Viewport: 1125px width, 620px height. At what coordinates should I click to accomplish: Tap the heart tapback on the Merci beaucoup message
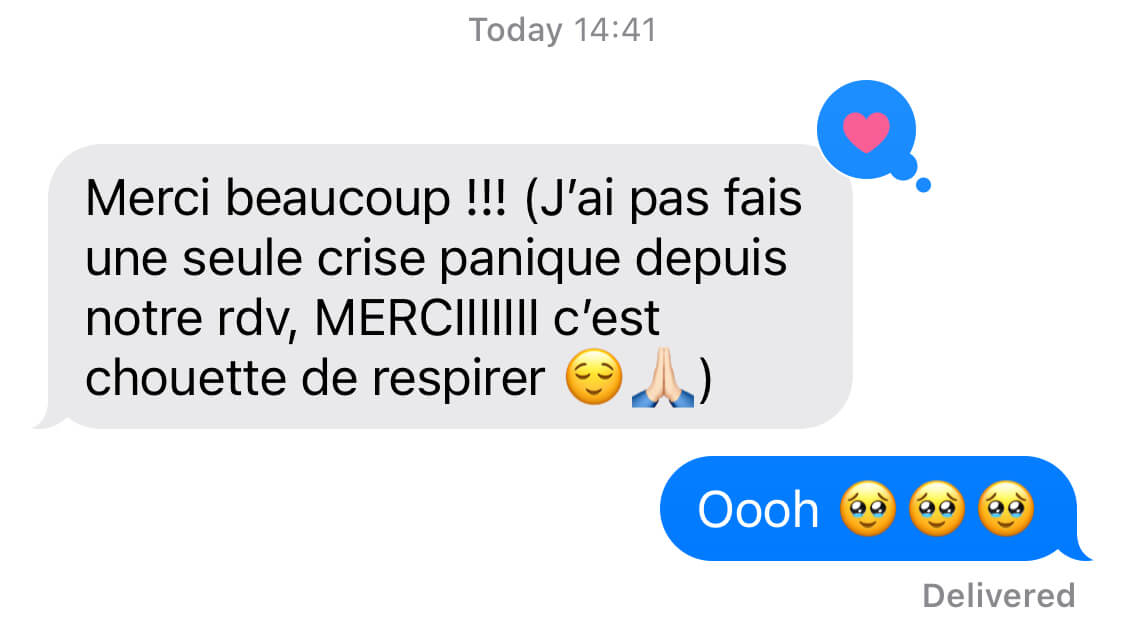(x=866, y=131)
